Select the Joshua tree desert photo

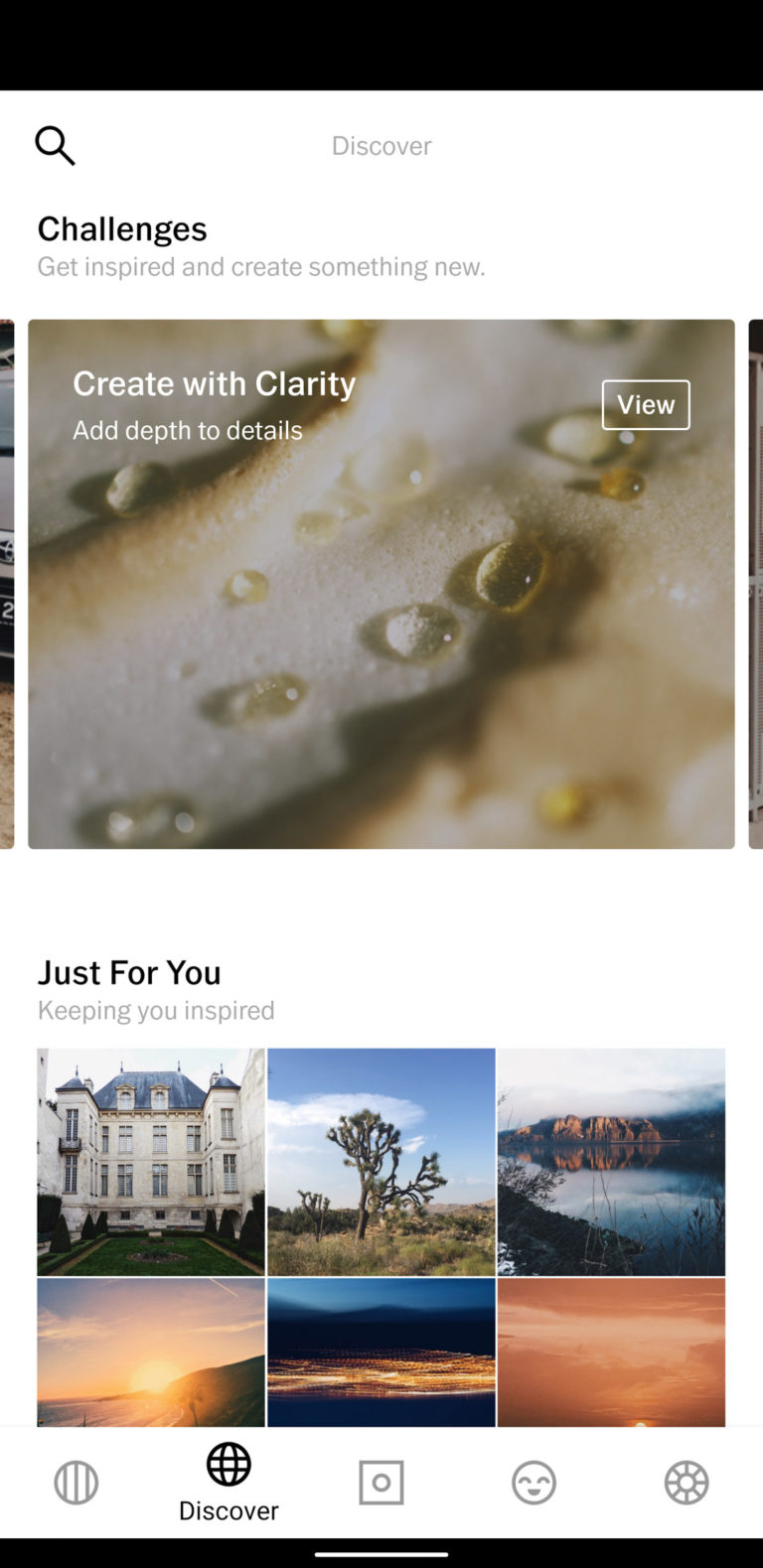click(381, 1162)
